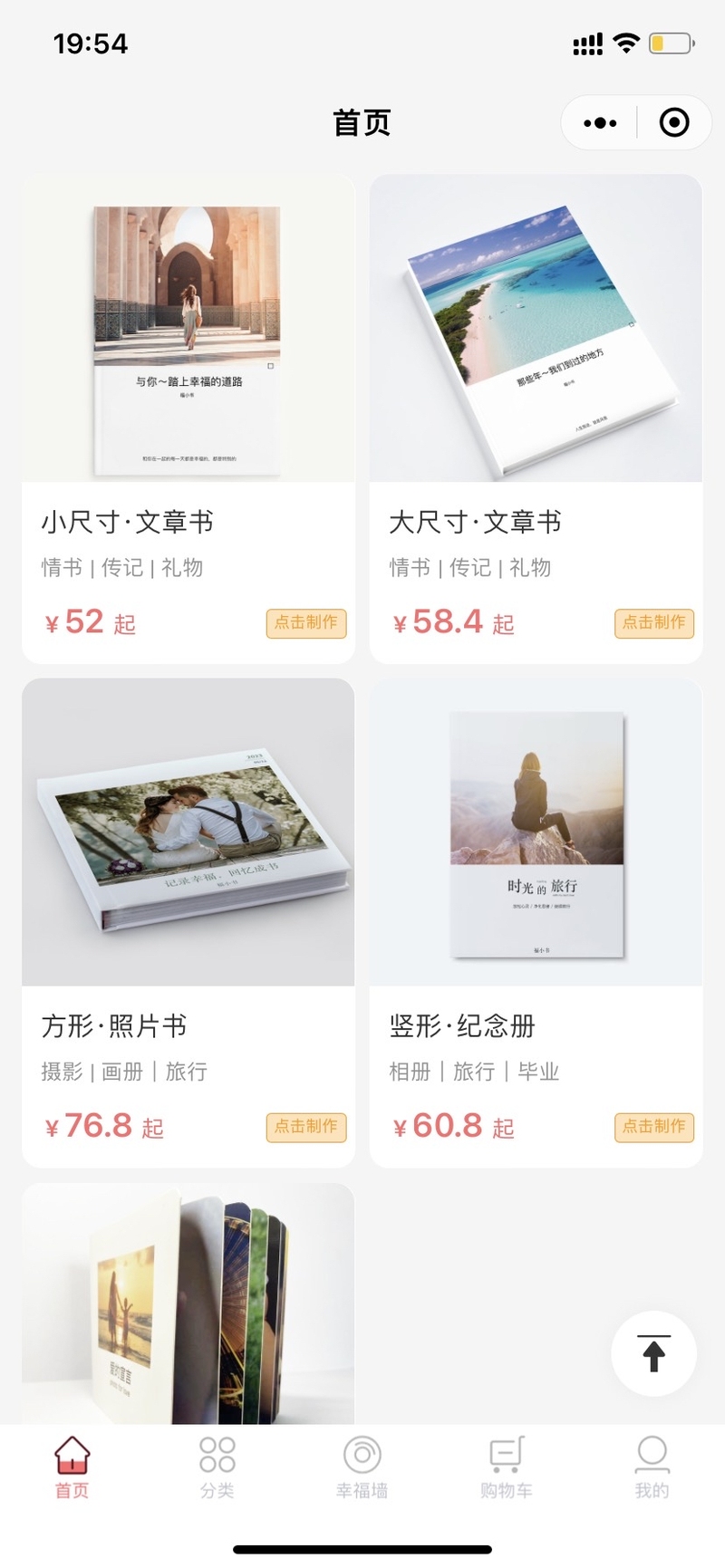Go to the 我的 tab
725x1568 pixels.
pyautogui.click(x=652, y=1467)
